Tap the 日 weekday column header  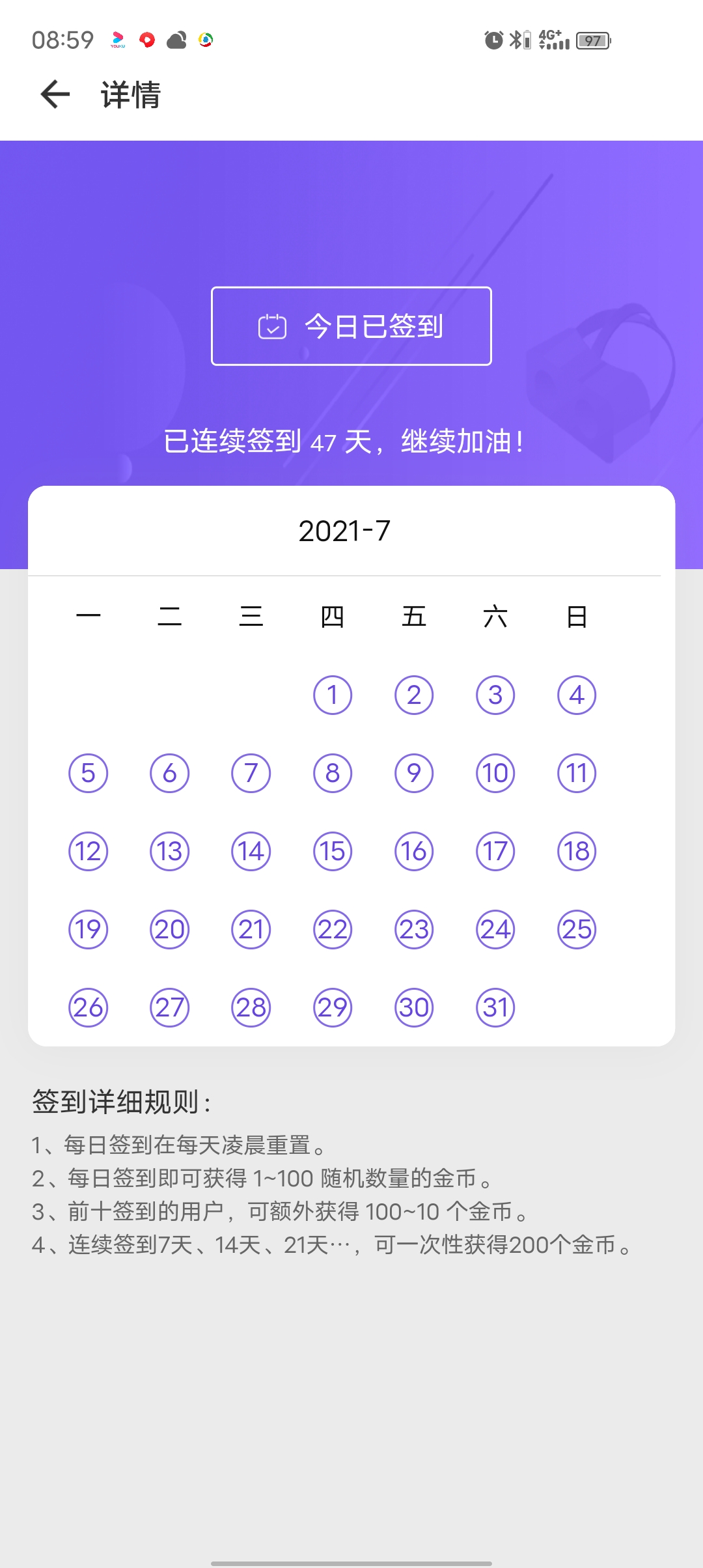coord(577,617)
